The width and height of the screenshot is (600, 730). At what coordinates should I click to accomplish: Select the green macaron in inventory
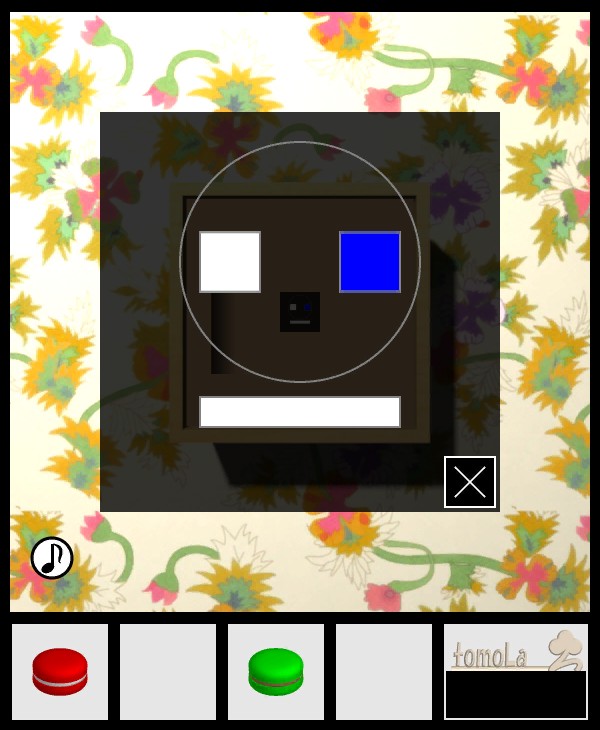tap(276, 671)
